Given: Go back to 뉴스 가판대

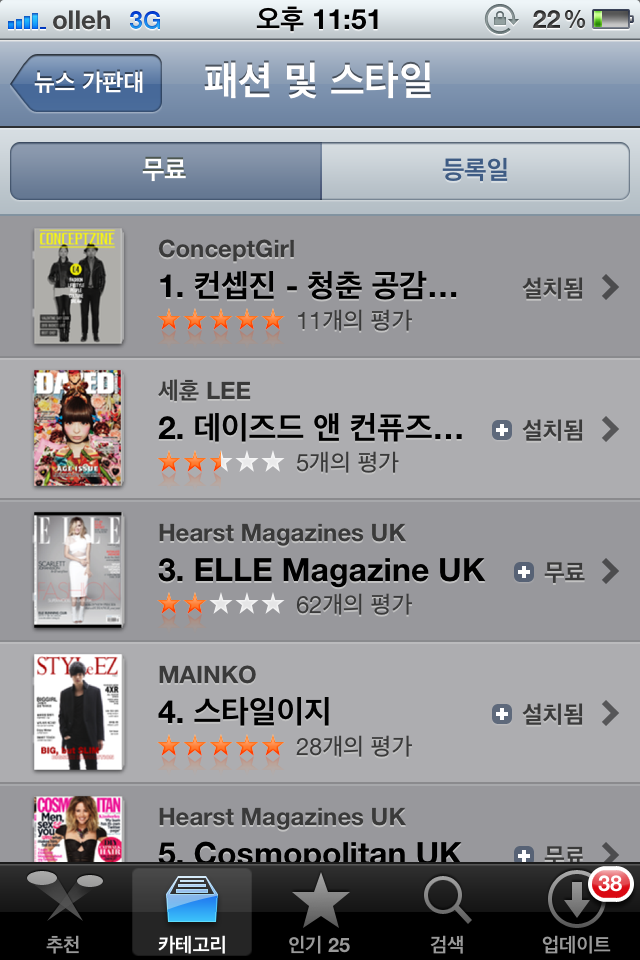Looking at the screenshot, I should pos(88,82).
